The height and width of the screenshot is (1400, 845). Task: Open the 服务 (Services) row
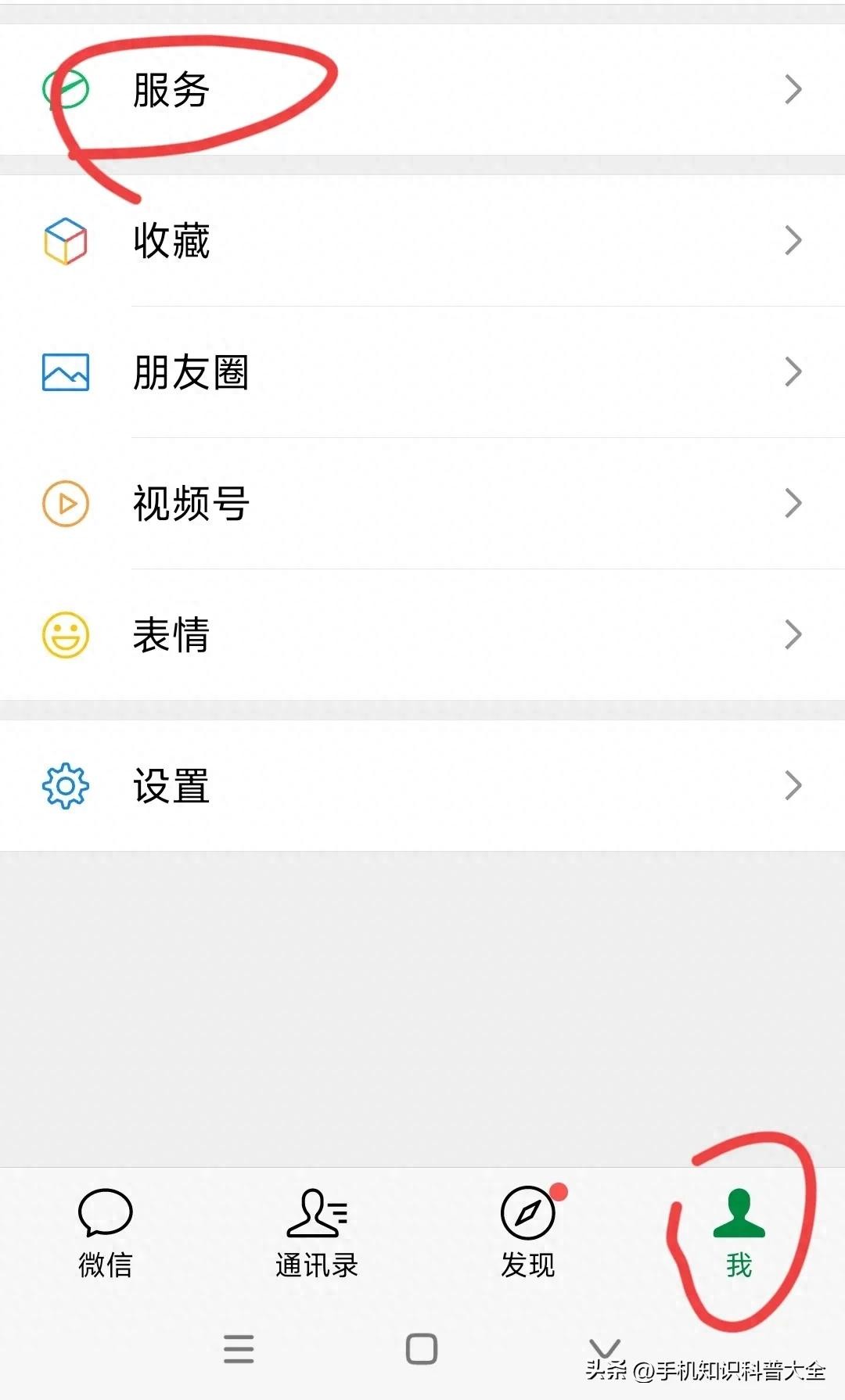click(422, 89)
